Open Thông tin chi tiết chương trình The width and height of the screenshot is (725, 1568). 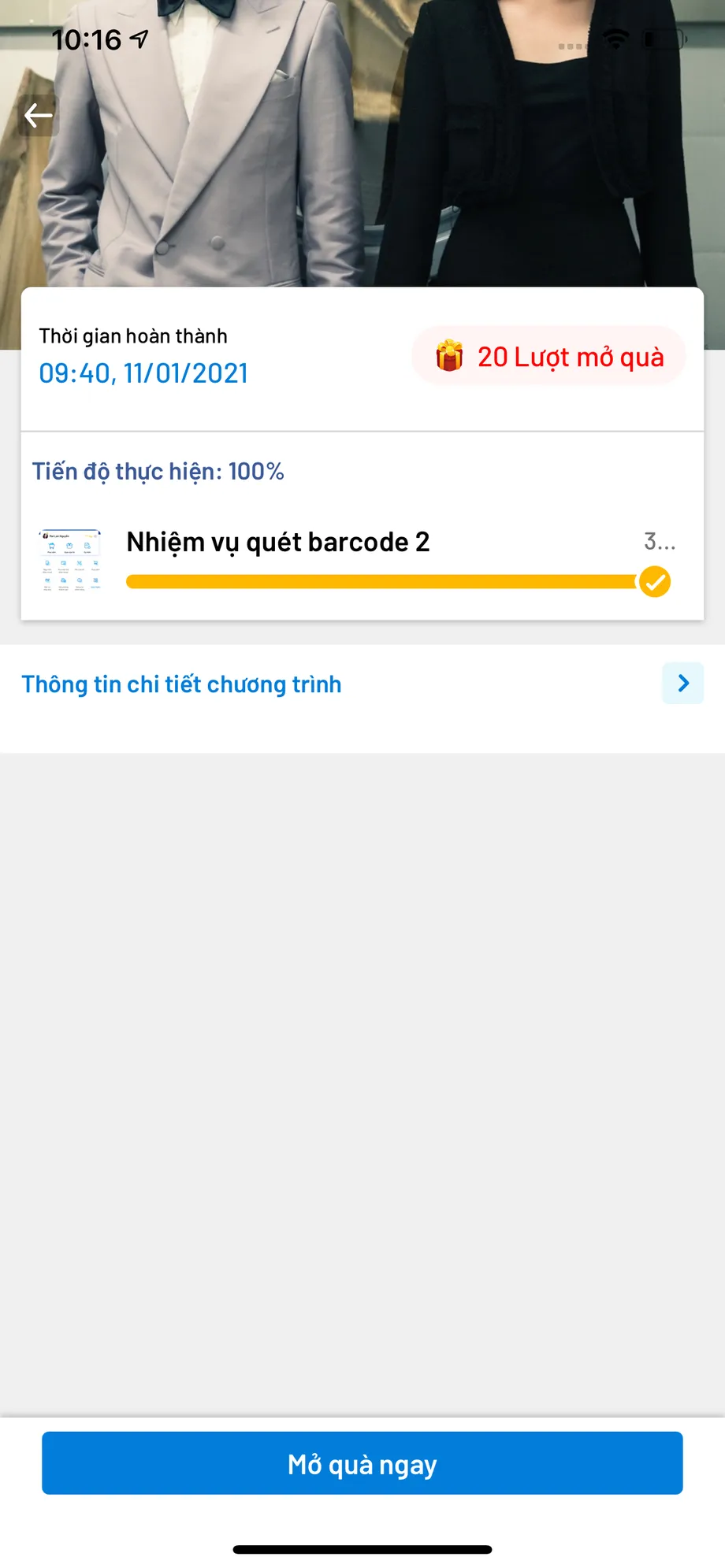(x=181, y=684)
